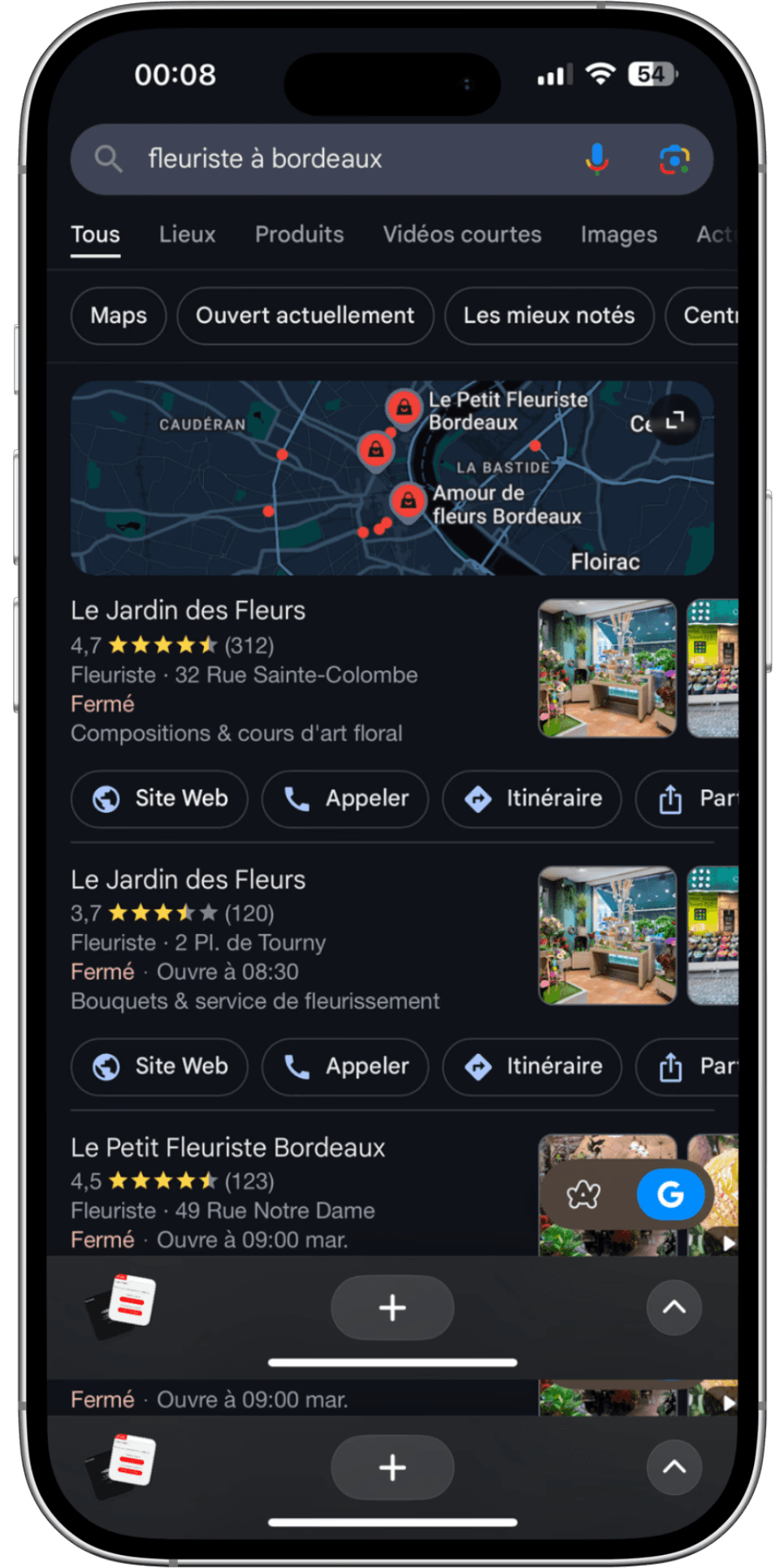Tap the globe icon beside Site Web
Viewport: 784px width, 1568px height.
click(x=106, y=799)
